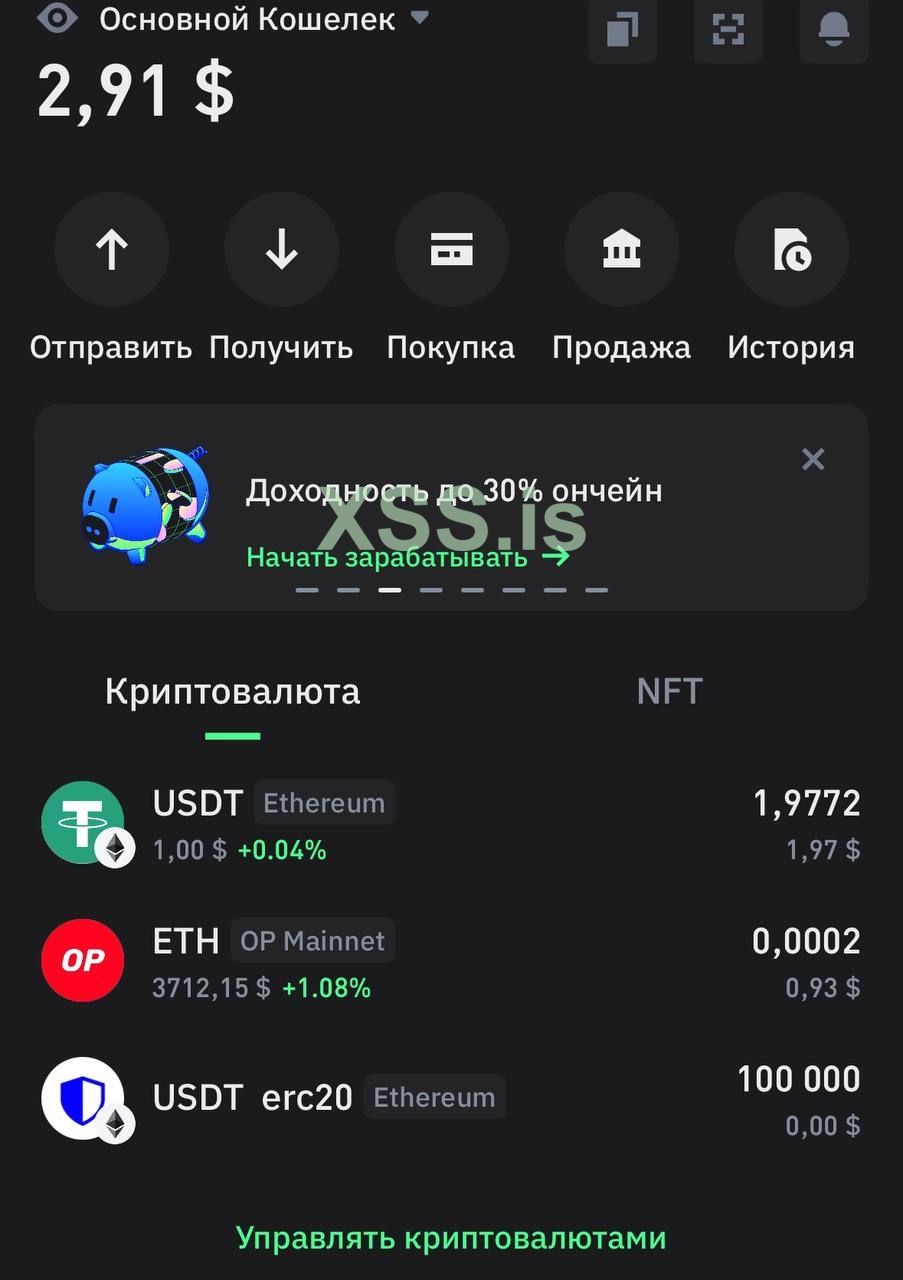Viewport: 903px width, 1280px height.
Task: Switch to the NFT tab
Action: pyautogui.click(x=669, y=691)
